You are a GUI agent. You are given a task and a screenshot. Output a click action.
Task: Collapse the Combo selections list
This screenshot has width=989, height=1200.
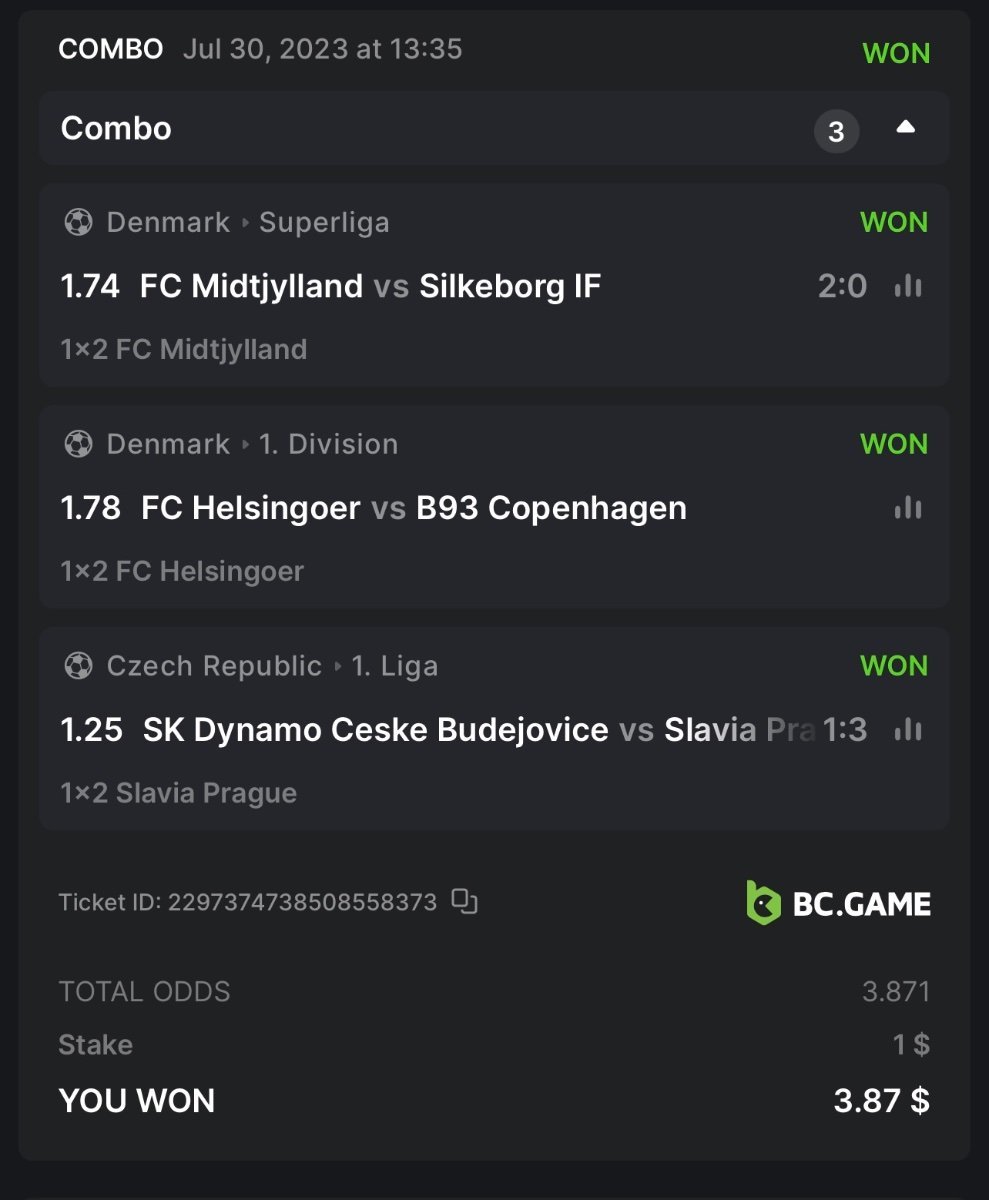pos(905,127)
